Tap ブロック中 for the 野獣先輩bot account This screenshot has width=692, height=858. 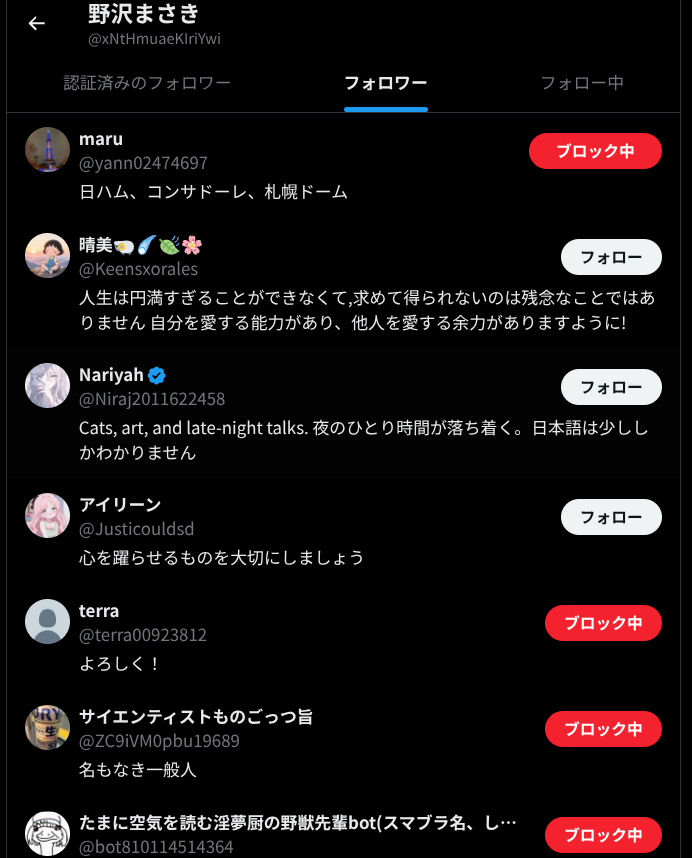point(603,835)
